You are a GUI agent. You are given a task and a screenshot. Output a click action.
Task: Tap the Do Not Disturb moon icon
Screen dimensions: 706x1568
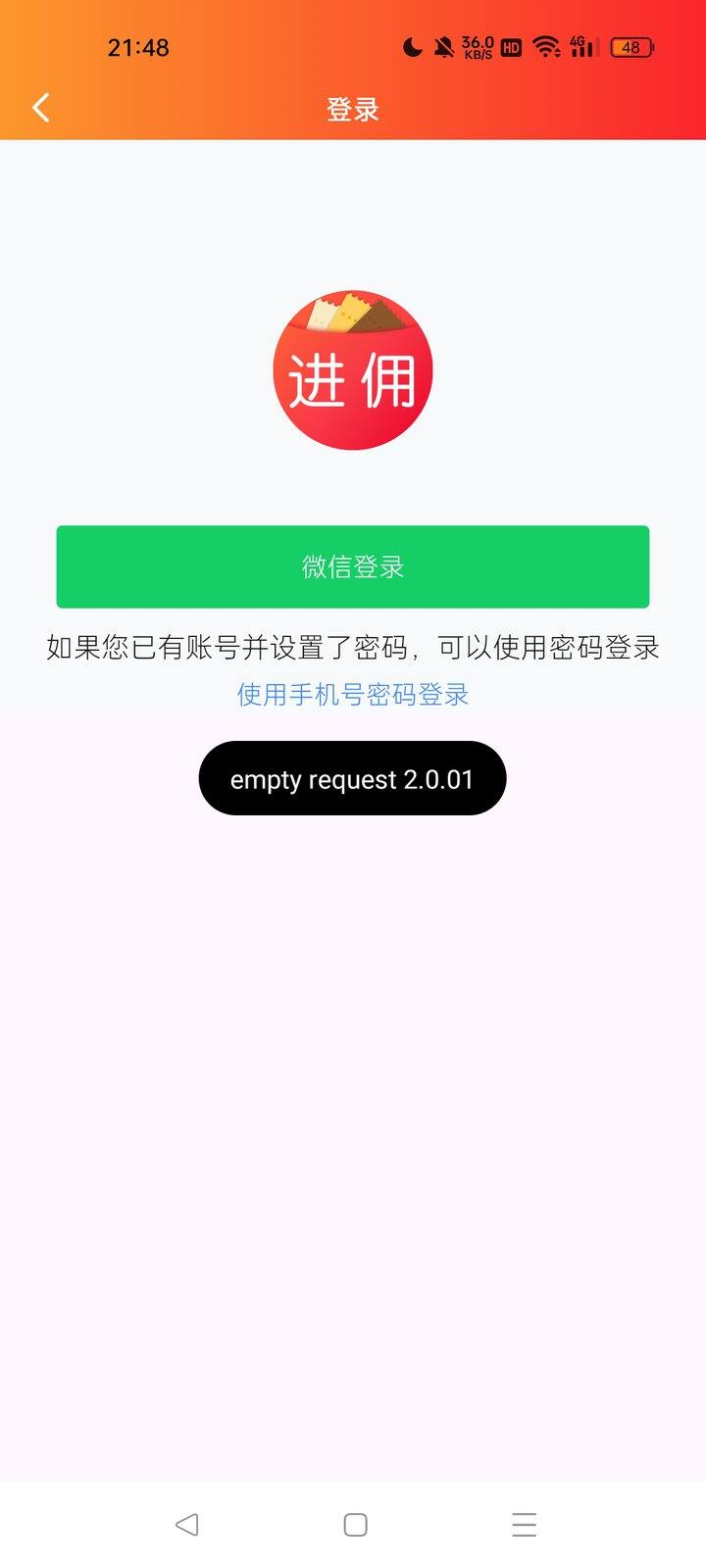tap(412, 46)
